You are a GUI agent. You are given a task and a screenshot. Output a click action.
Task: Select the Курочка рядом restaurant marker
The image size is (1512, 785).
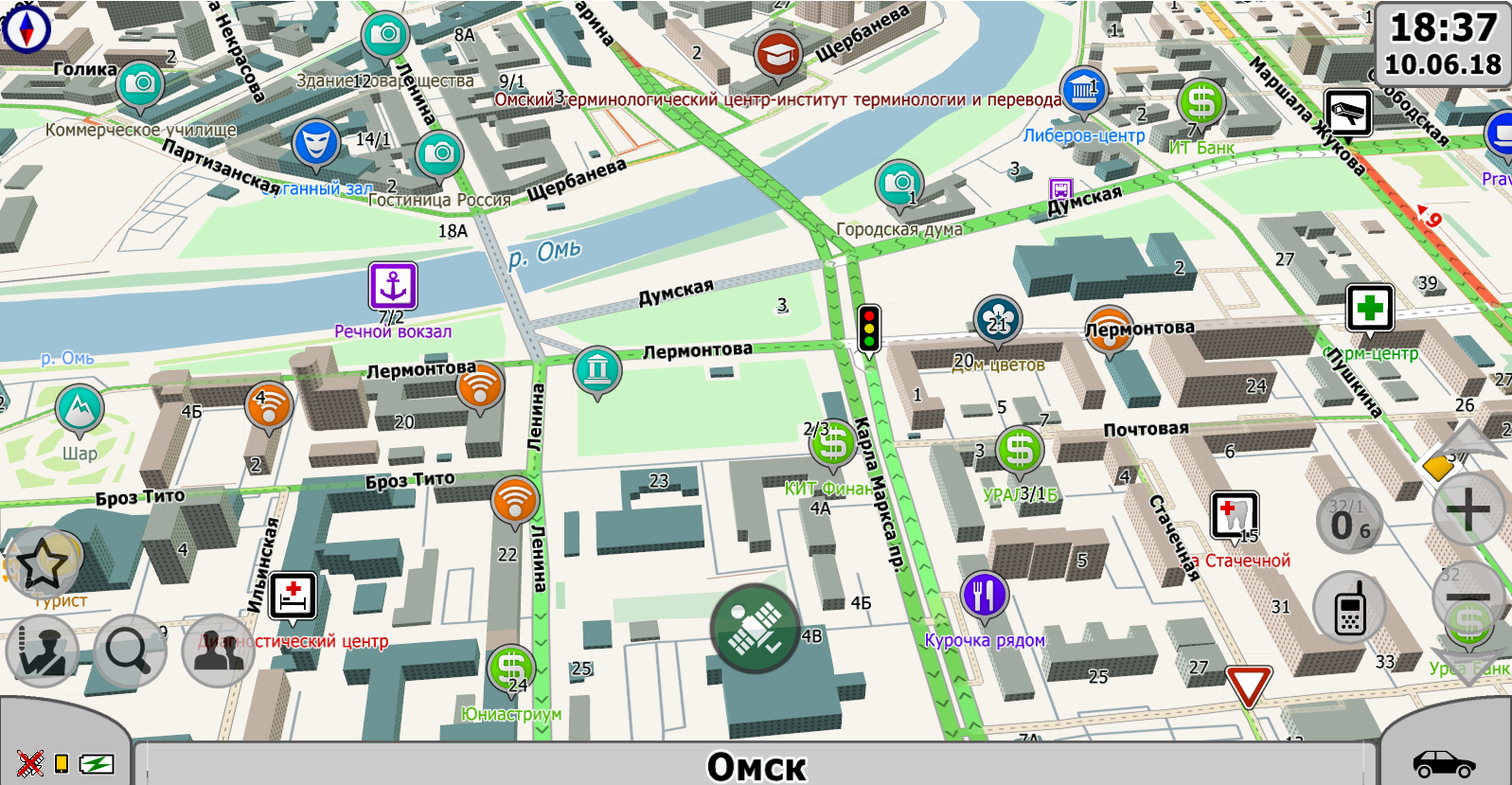985,596
